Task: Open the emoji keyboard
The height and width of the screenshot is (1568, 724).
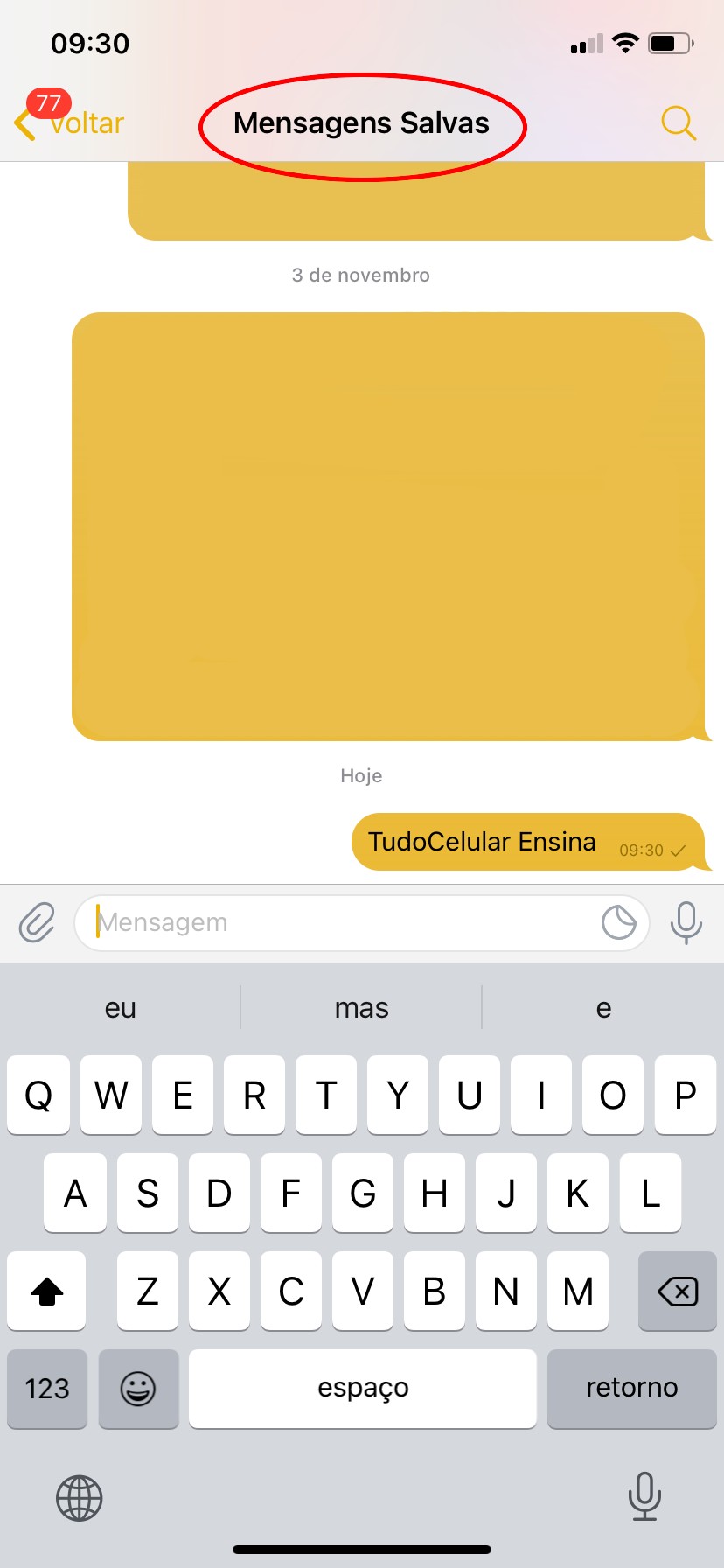Action: tap(138, 1388)
